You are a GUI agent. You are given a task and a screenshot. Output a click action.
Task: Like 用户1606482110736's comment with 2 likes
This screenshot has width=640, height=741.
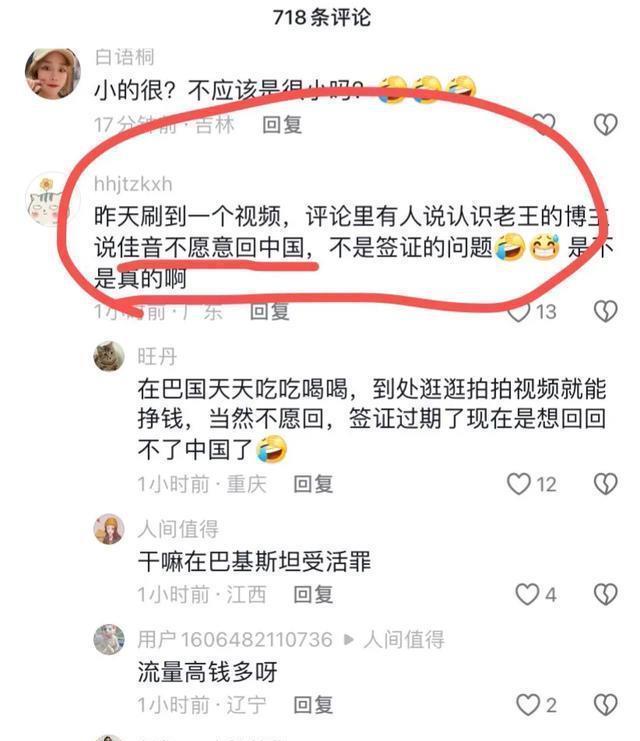pos(526,704)
